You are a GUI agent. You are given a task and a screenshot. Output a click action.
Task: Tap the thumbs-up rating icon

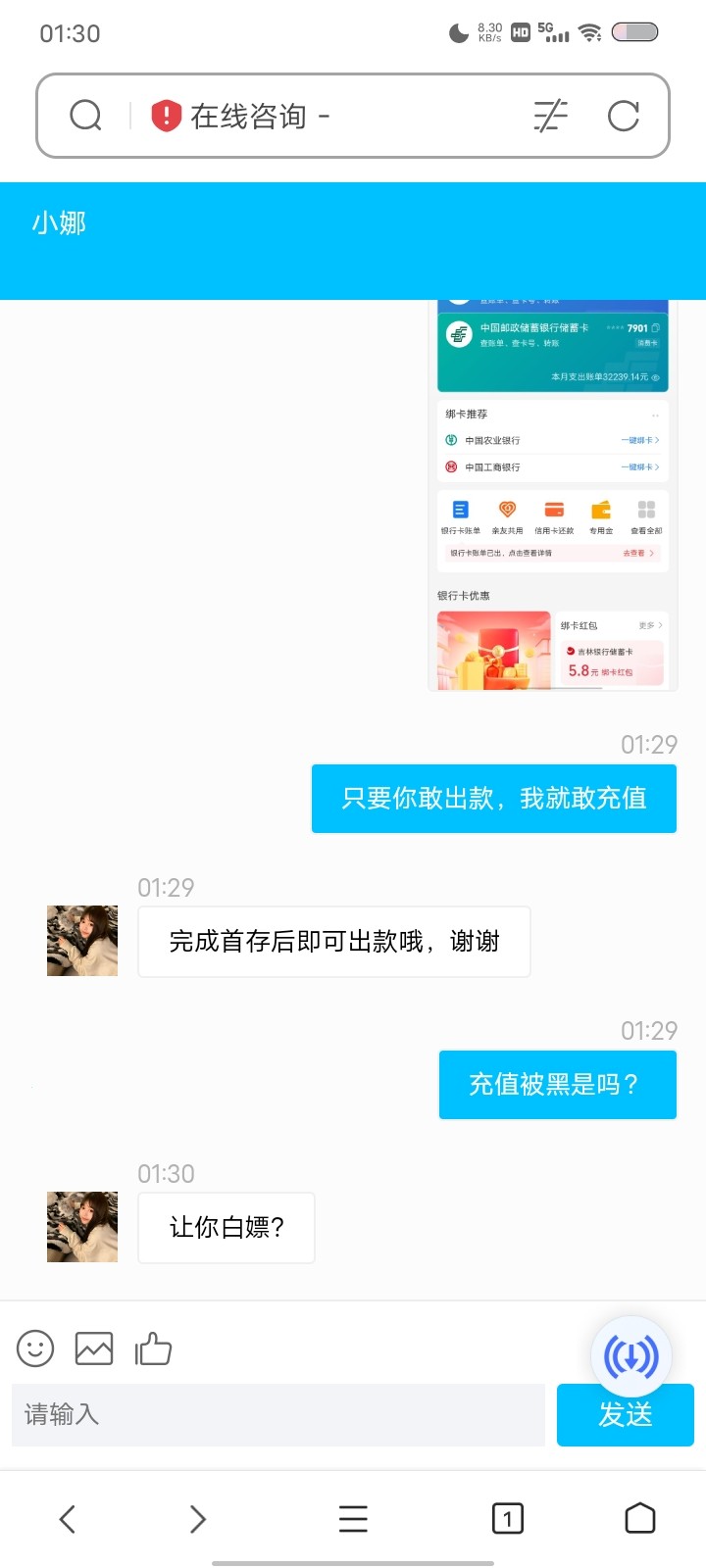pos(153,1348)
